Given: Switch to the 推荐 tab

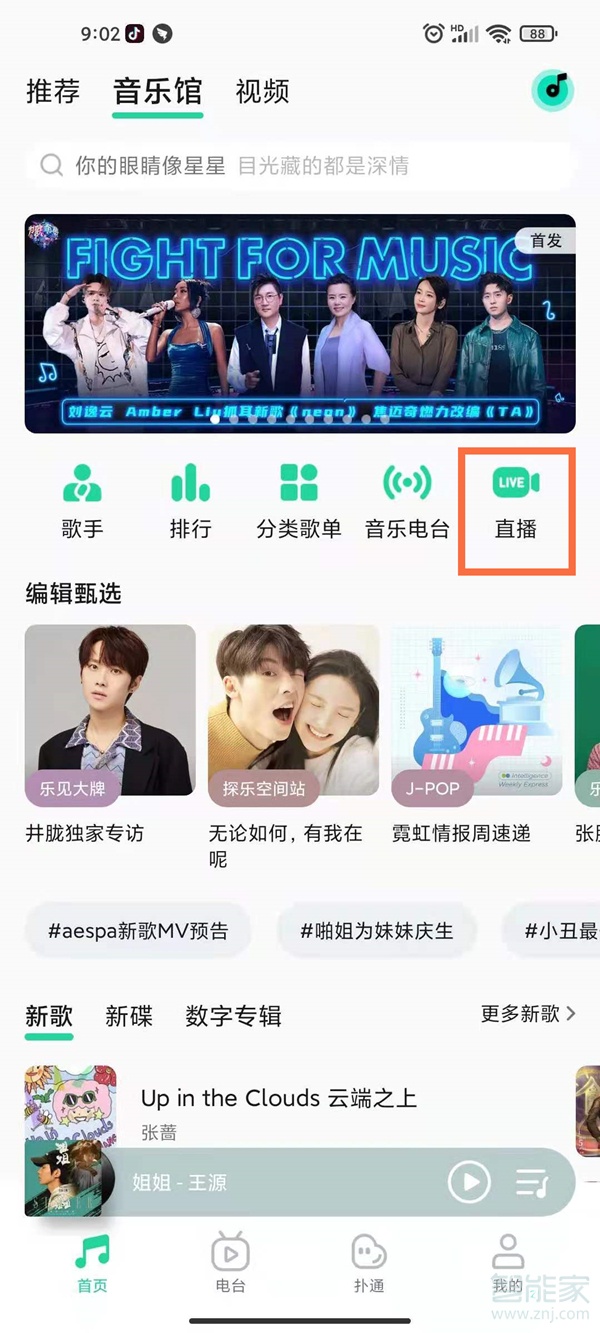Looking at the screenshot, I should 53,92.
